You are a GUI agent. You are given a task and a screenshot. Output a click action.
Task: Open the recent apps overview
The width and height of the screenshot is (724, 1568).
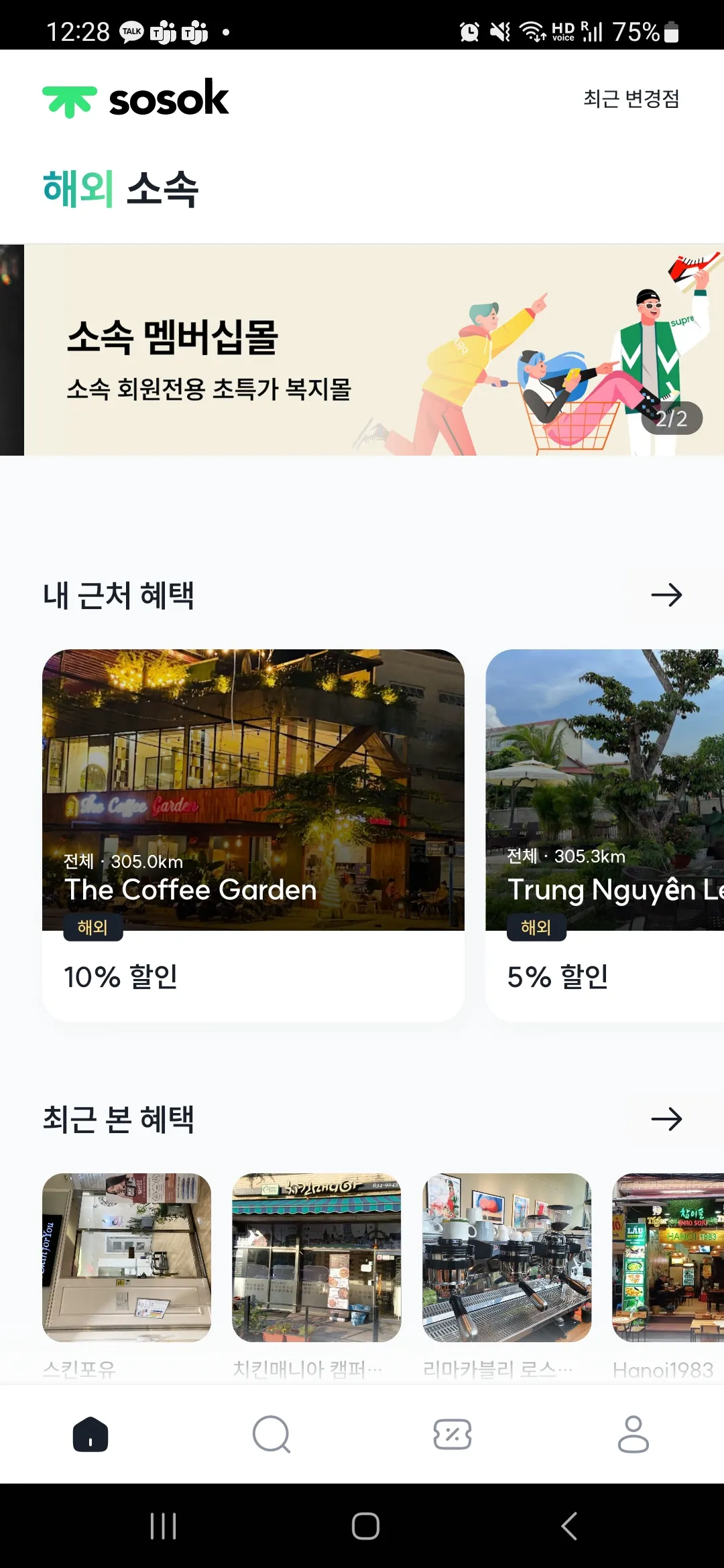coord(163,1526)
